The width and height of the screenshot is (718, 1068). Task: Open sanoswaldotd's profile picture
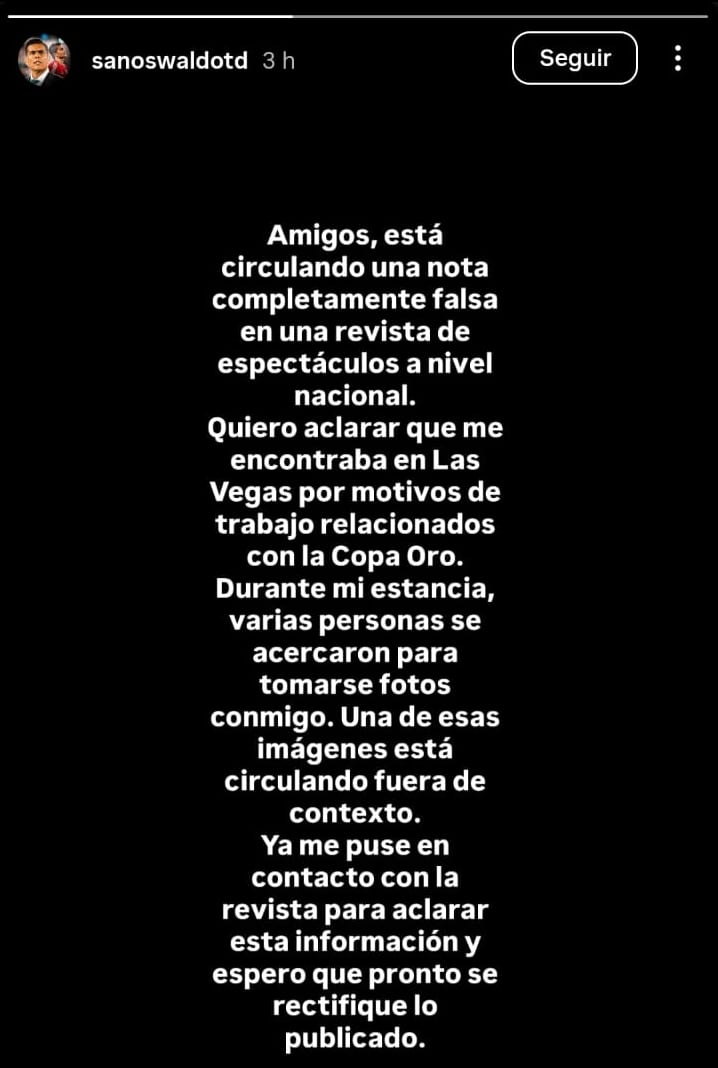43,61
